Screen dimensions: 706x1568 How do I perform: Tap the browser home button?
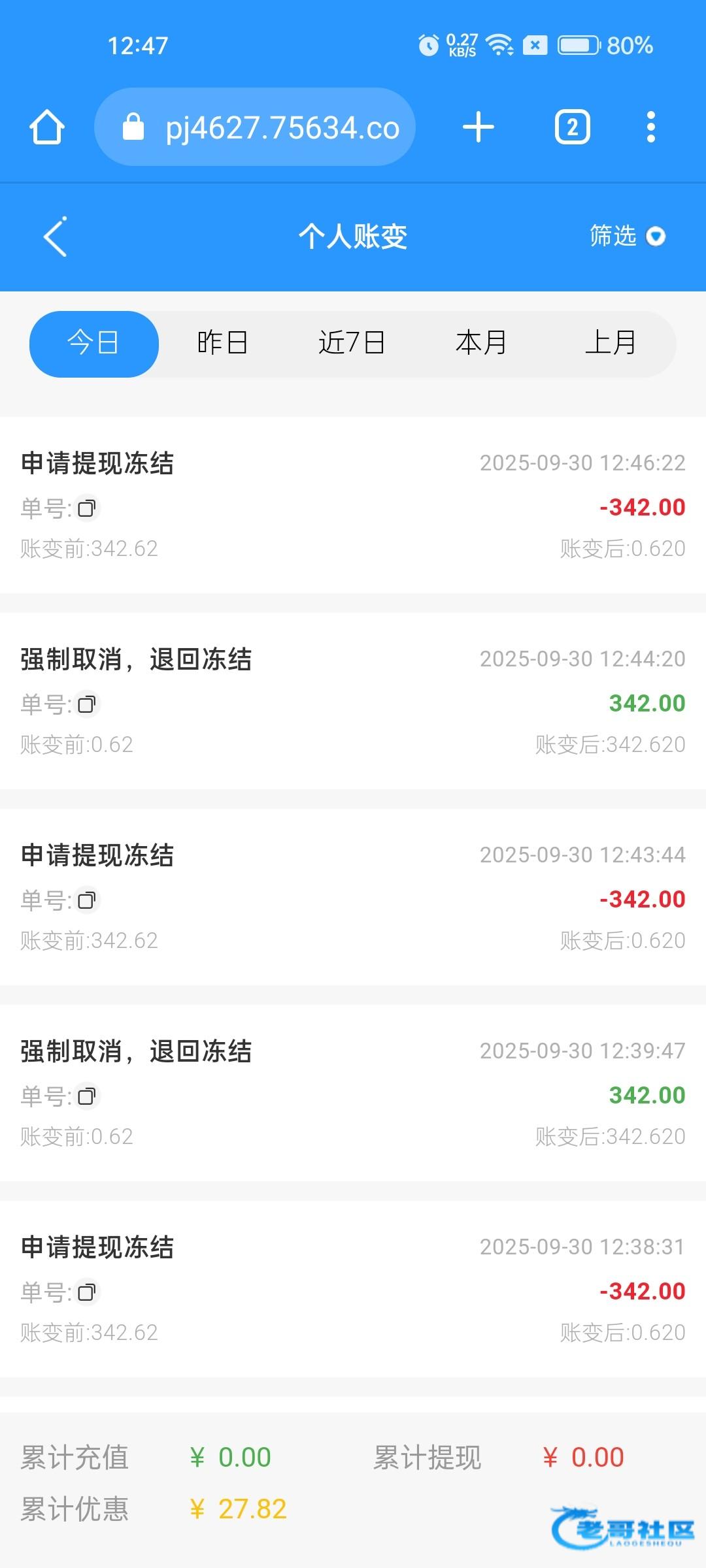click(x=47, y=127)
